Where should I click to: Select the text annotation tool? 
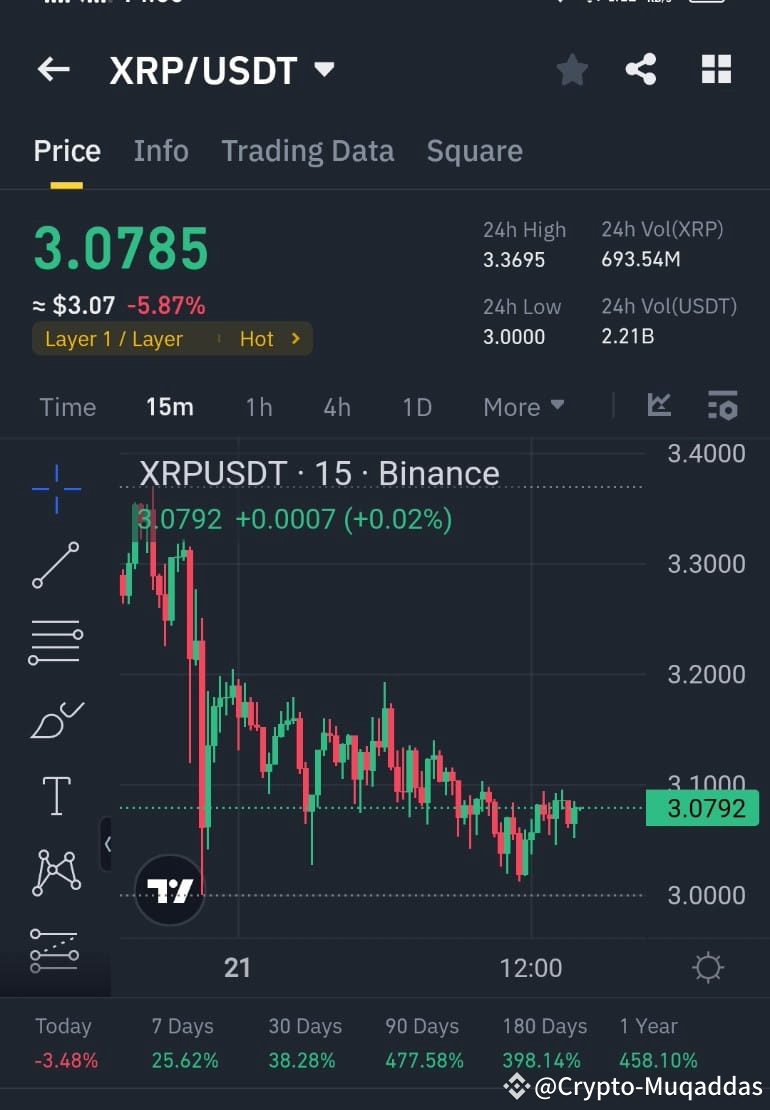pyautogui.click(x=55, y=795)
